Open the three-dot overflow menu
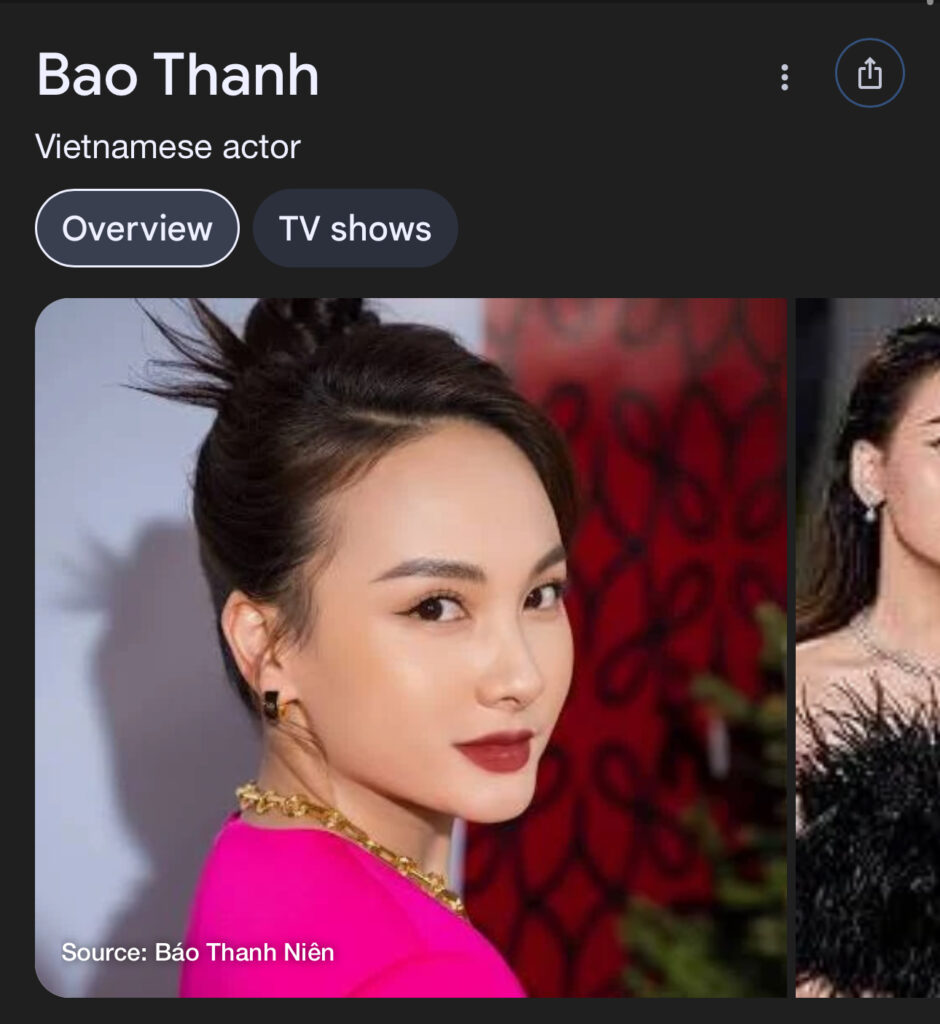The image size is (940, 1024). [x=784, y=77]
